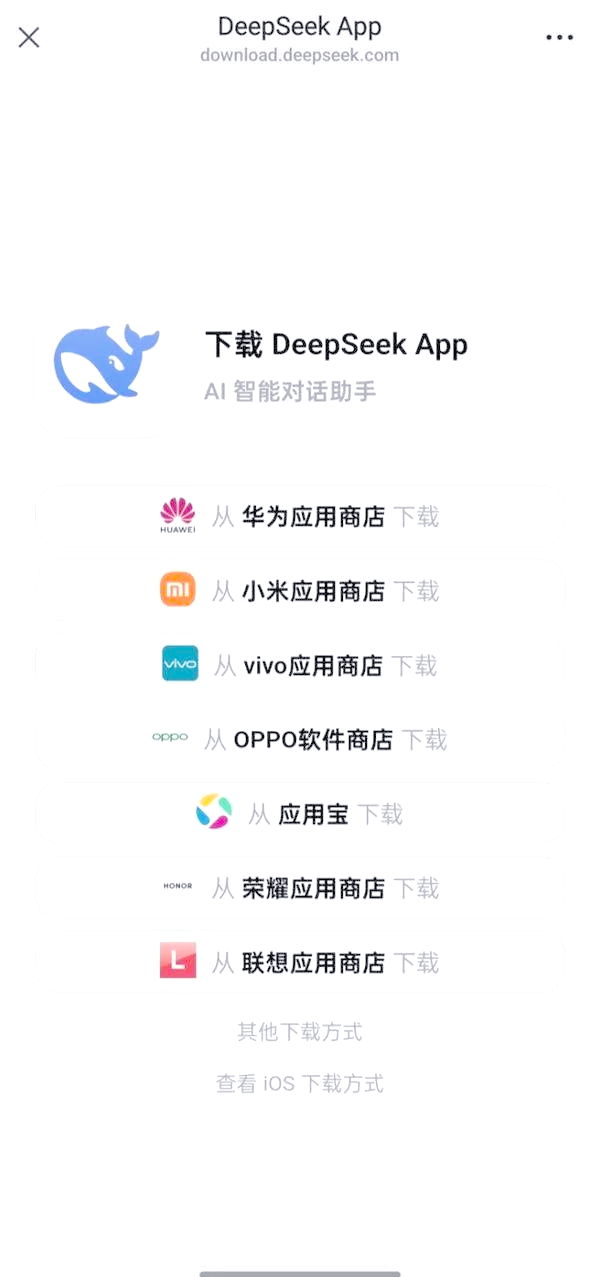The image size is (600, 1277).
Task: Close the DeepSeek App download page
Action: click(29, 38)
